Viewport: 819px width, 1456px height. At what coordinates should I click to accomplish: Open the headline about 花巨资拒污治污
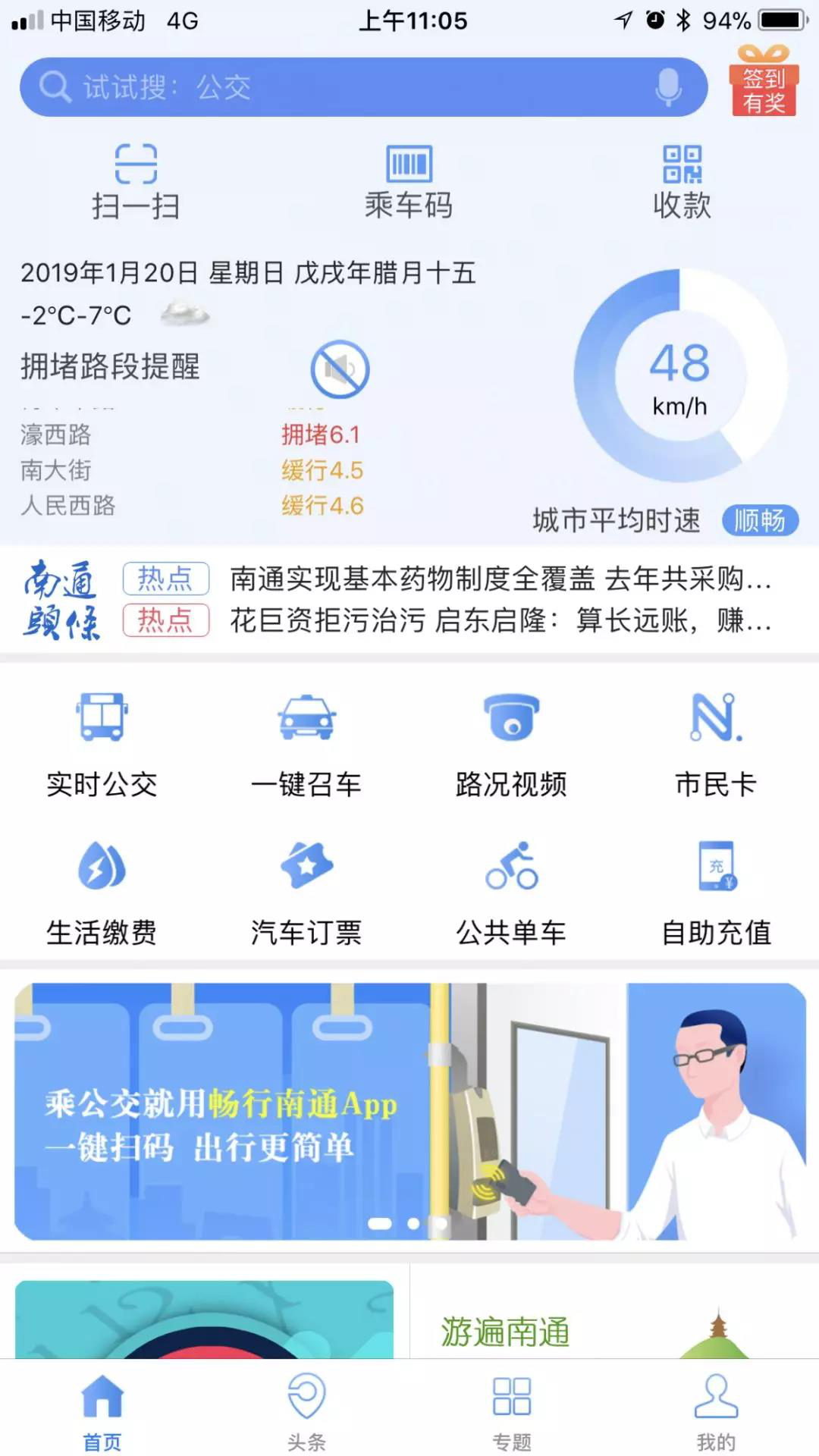pyautogui.click(x=500, y=620)
